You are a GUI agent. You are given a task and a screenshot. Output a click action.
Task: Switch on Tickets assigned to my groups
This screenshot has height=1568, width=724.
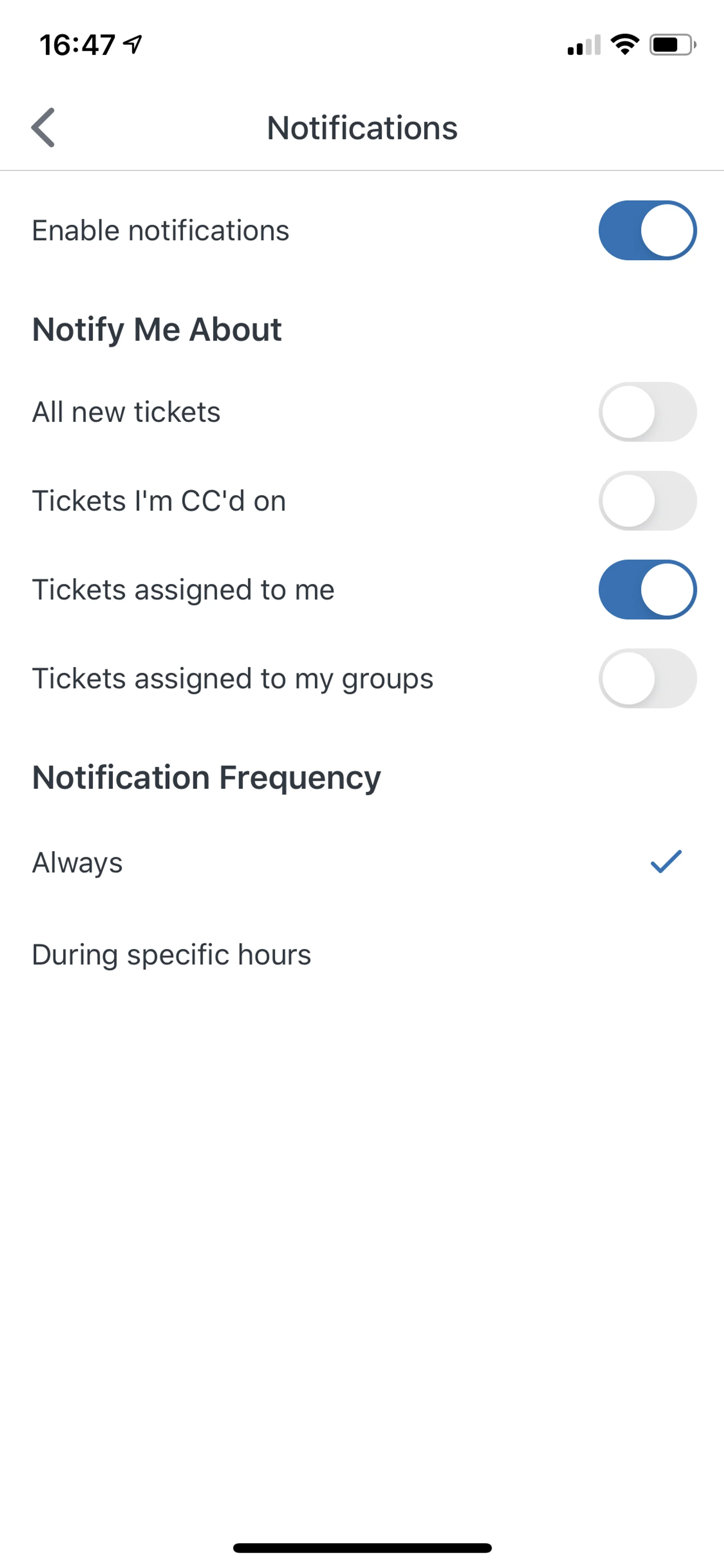(x=647, y=679)
